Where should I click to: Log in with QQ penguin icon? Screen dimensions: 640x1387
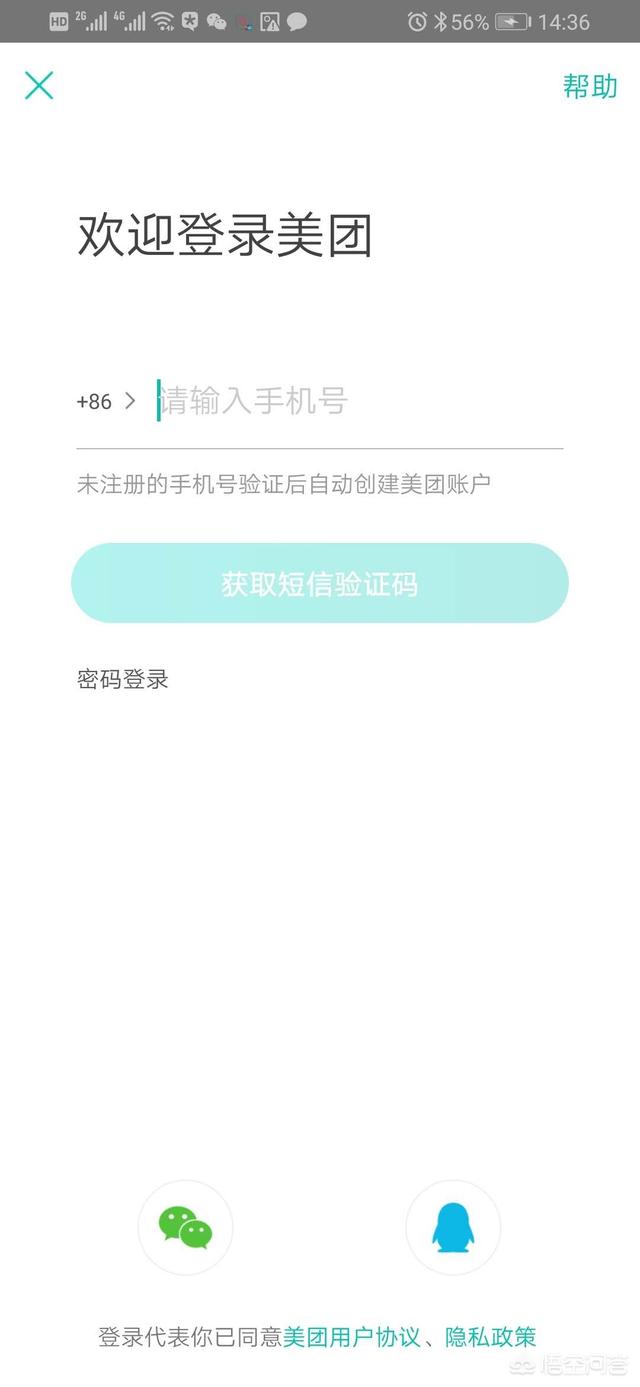coord(453,1227)
